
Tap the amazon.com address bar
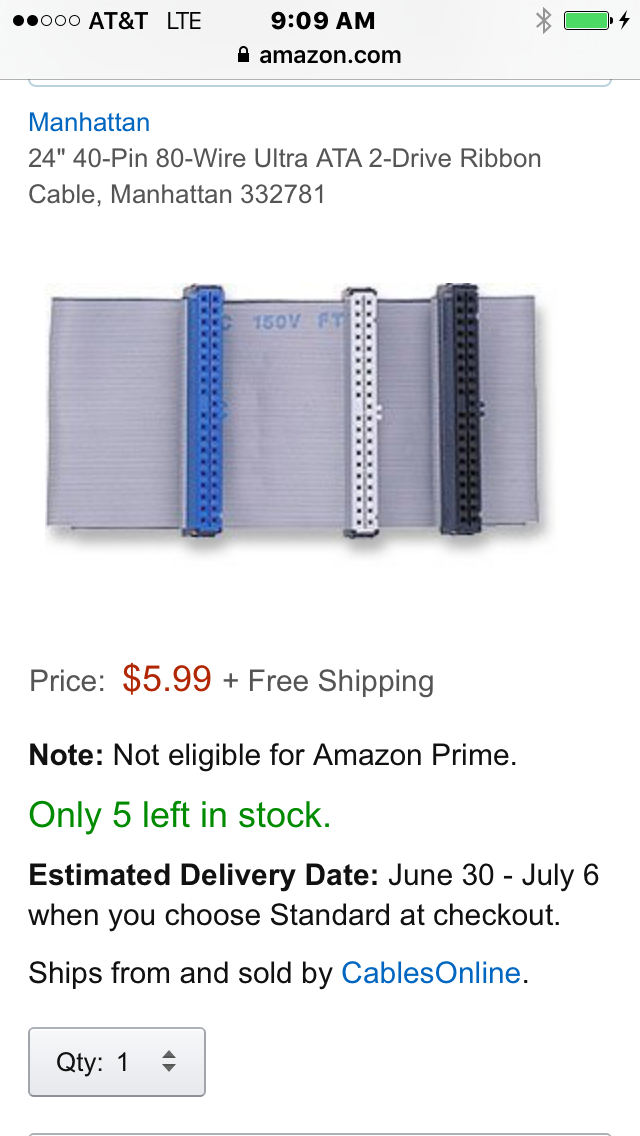pyautogui.click(x=320, y=55)
